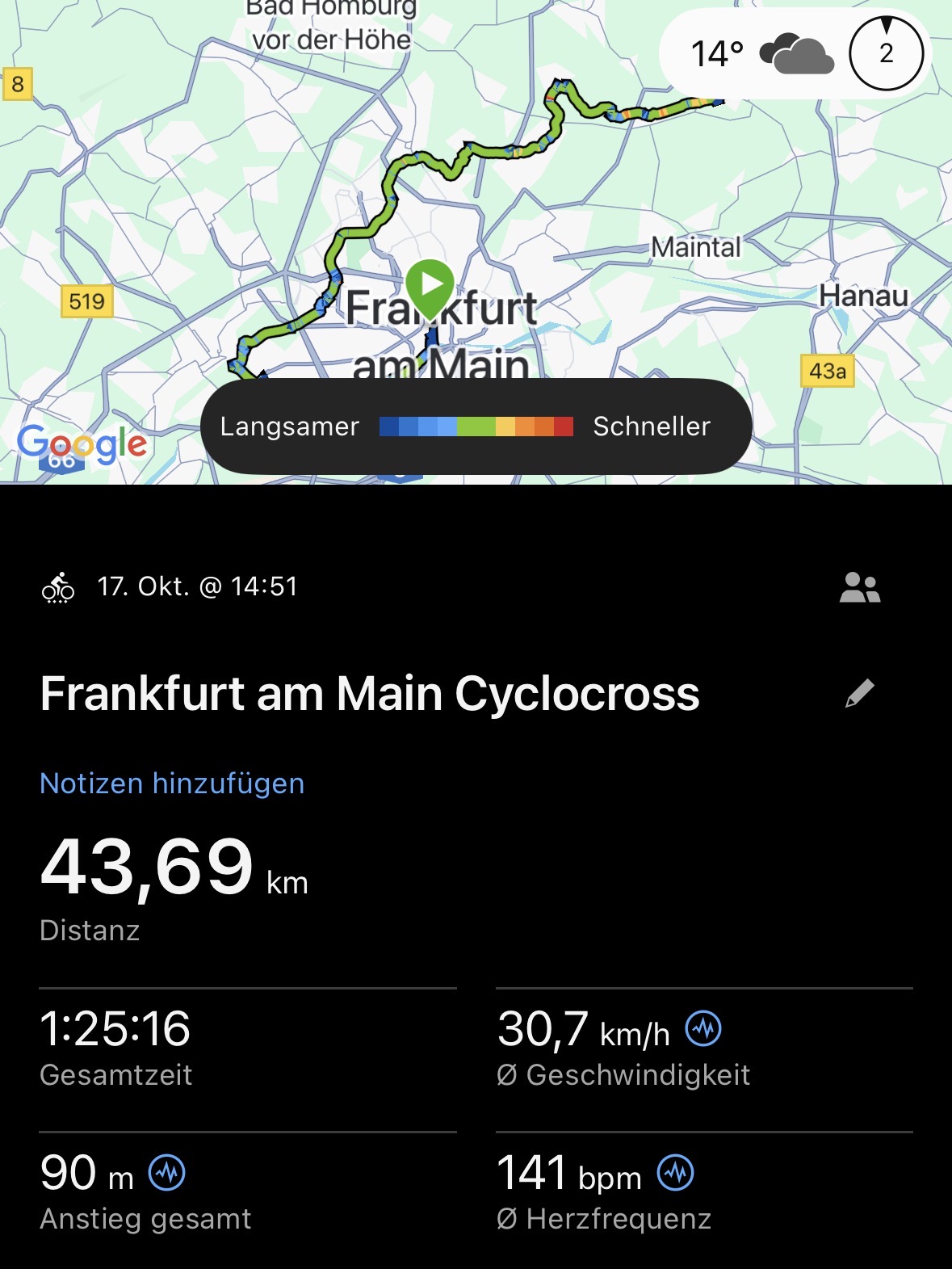The image size is (952, 1269).
Task: Tap the Notizen hinzufügen link
Action: pyautogui.click(x=172, y=784)
